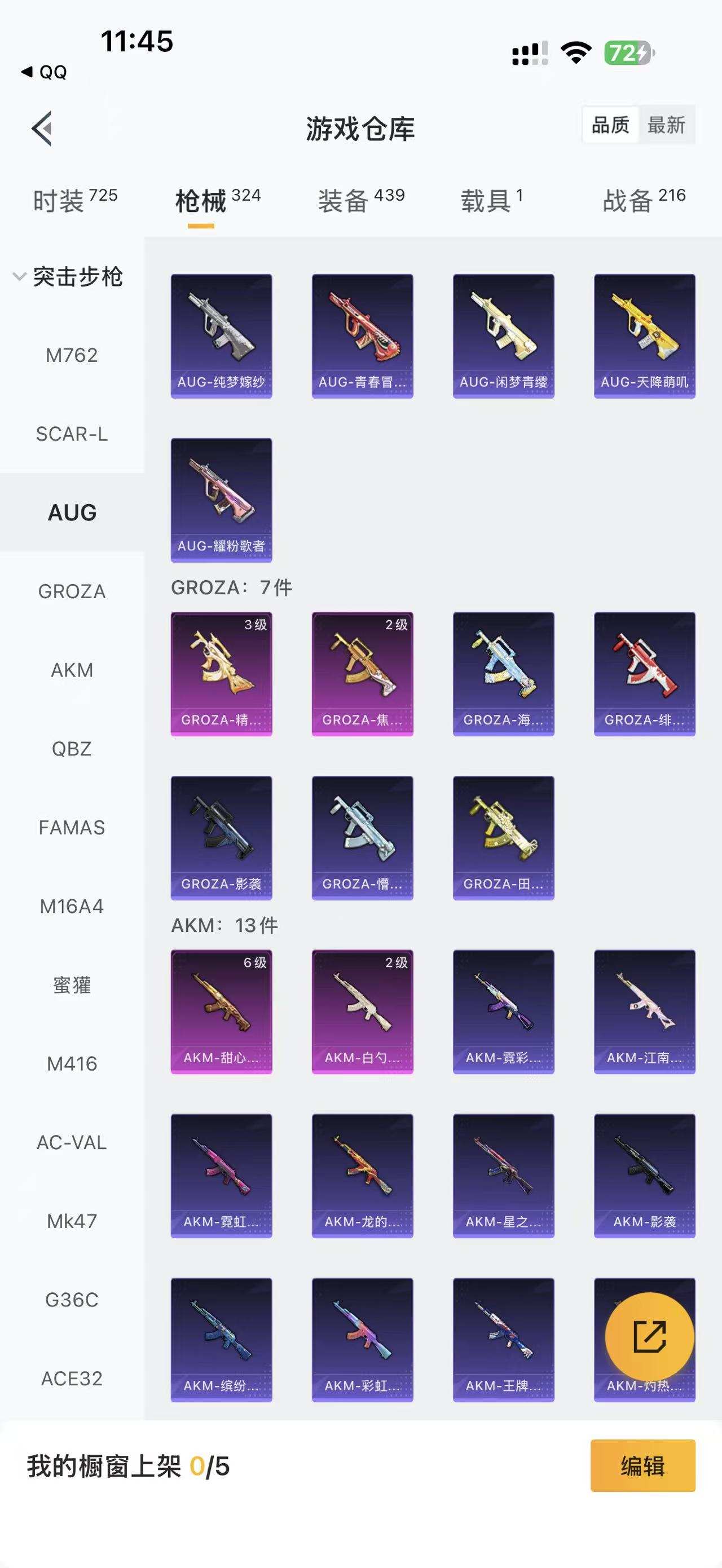Tap the orange floating share button
Viewport: 722px width, 1568px height.
[x=649, y=1337]
